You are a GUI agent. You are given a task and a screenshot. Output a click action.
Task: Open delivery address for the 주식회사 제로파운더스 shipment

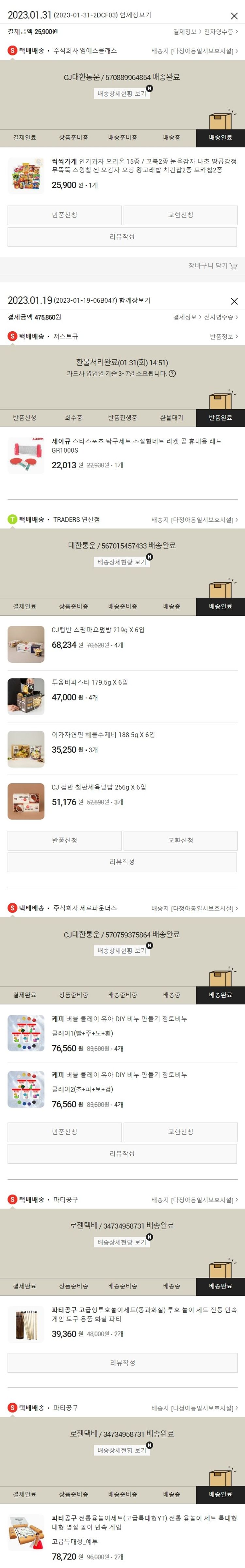pos(194,908)
